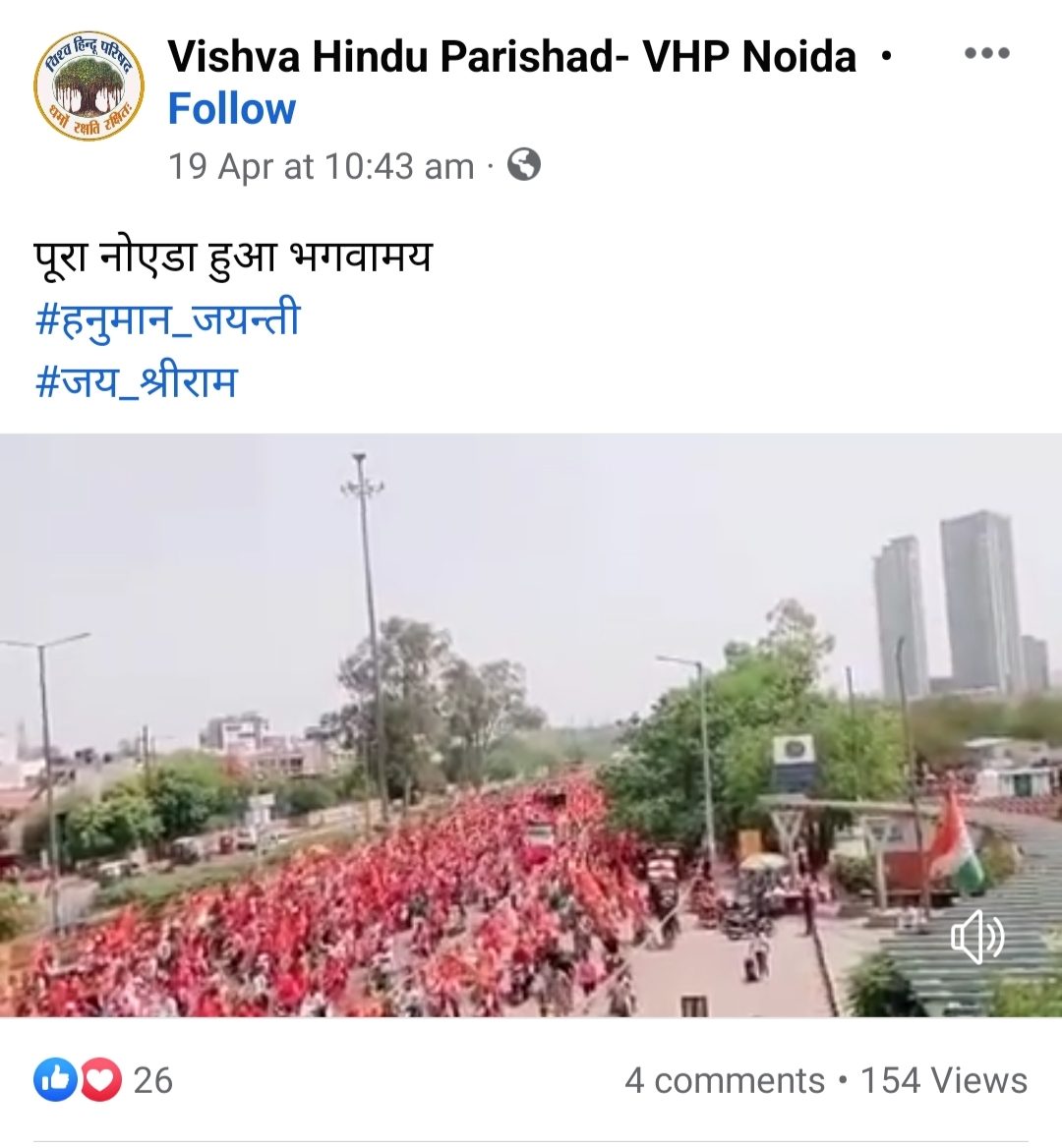
Task: View the 26 reactions on the post
Action: (103, 1080)
